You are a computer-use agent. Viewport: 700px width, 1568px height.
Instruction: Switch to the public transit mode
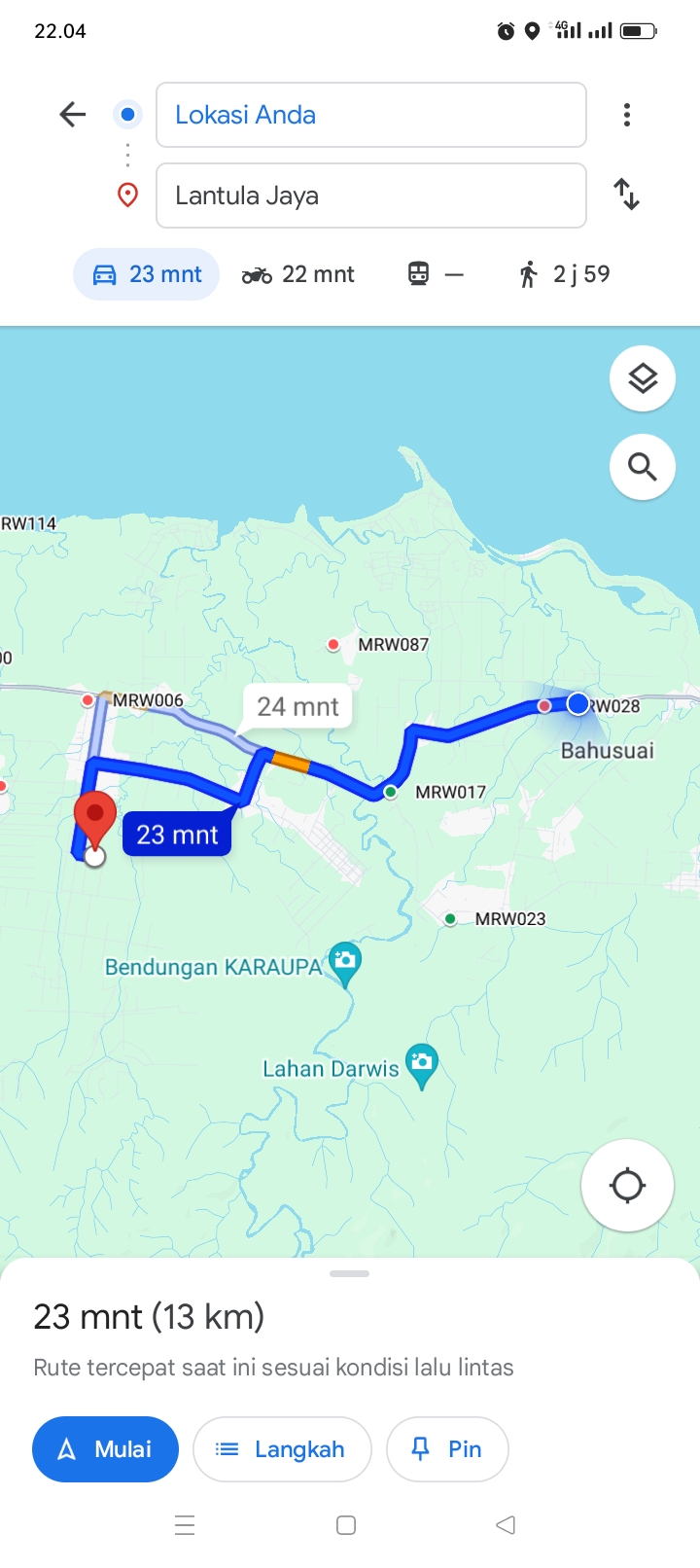436,274
